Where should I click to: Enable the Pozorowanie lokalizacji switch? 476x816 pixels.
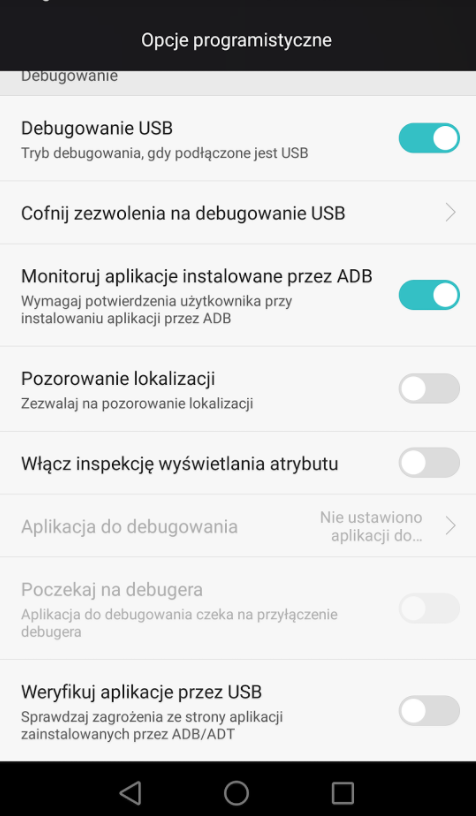tap(429, 388)
